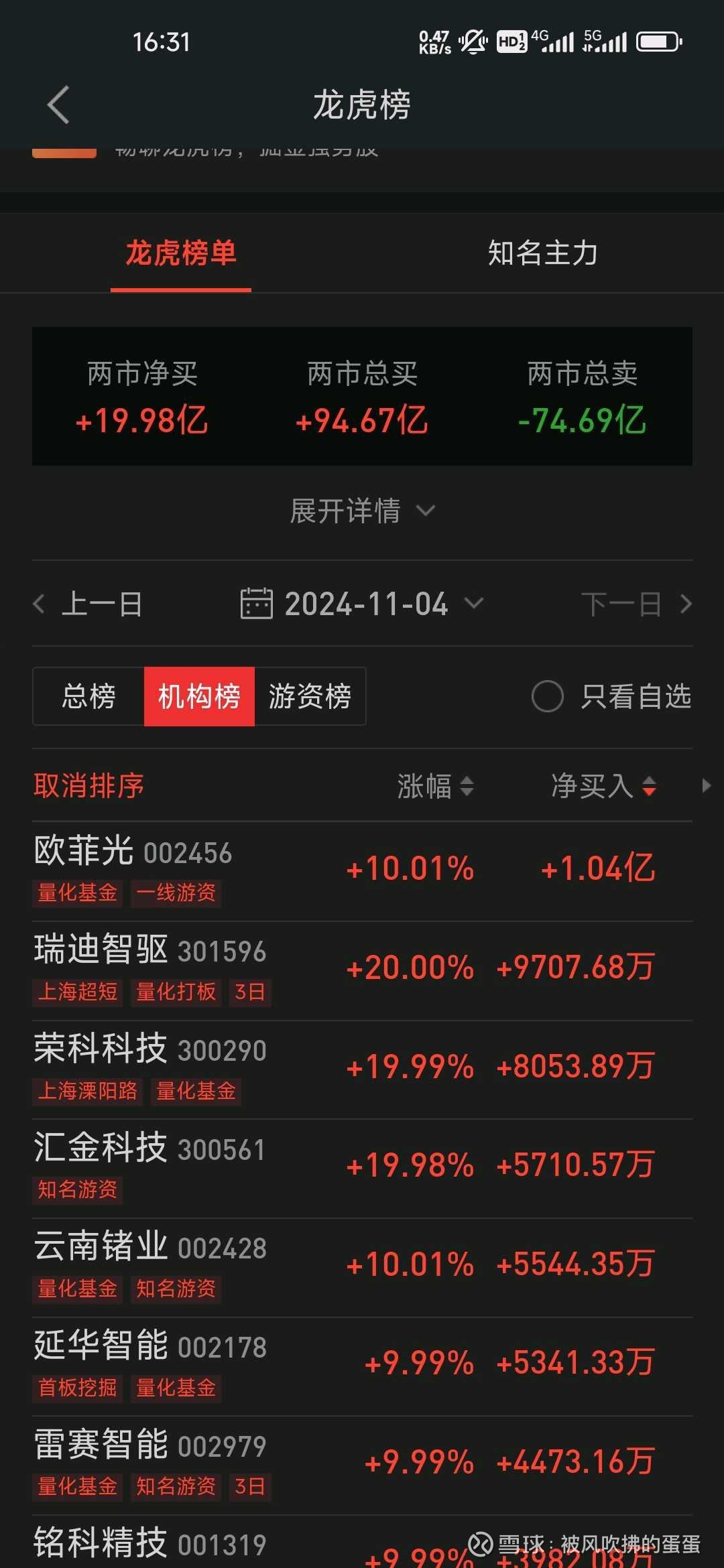The width and height of the screenshot is (724, 1568).
Task: Tap the 上一日 left chevron arrow
Action: (x=39, y=603)
